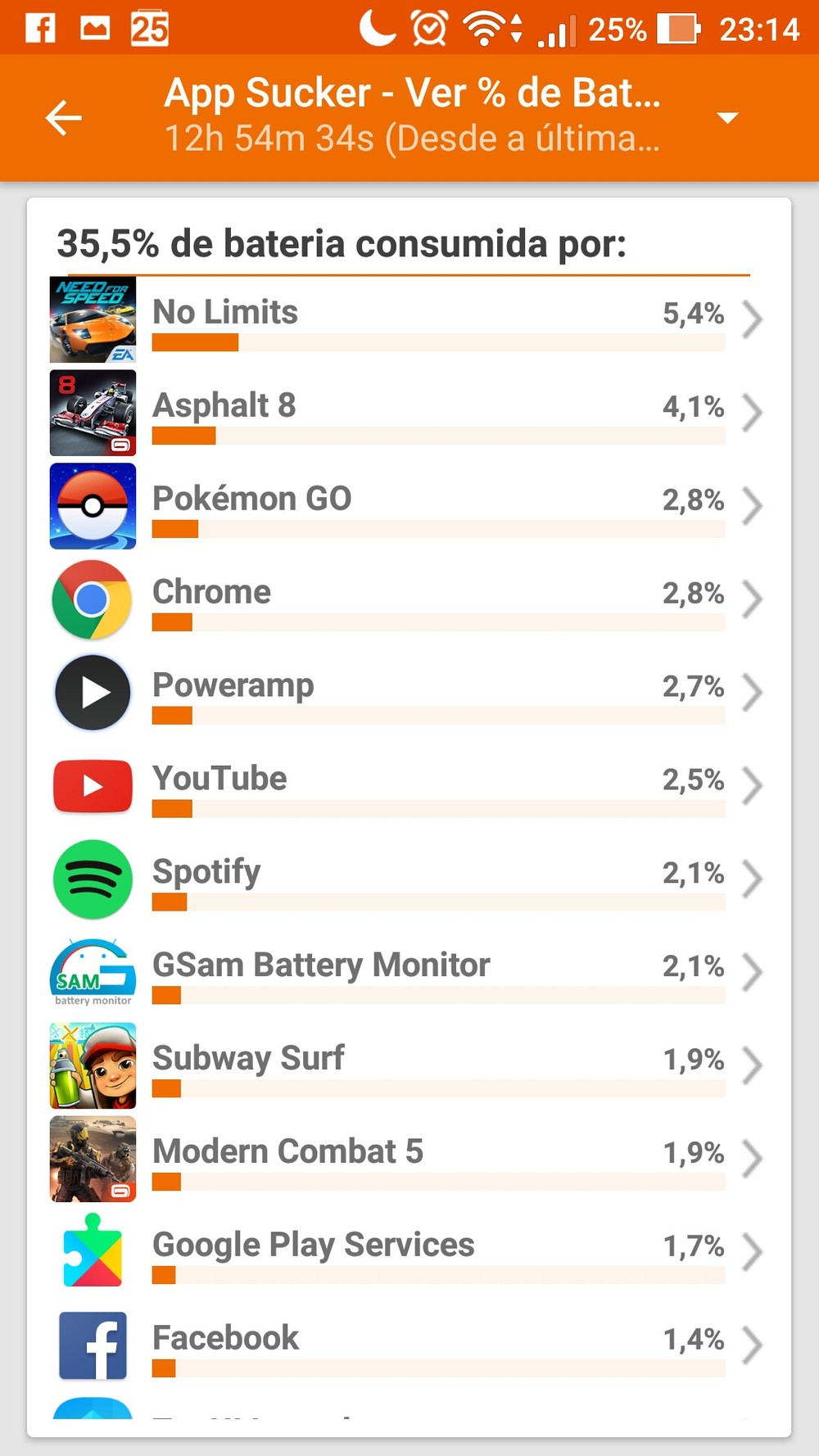Go back using the top-left arrow
Viewport: 819px width, 1456px height.
pyautogui.click(x=64, y=118)
